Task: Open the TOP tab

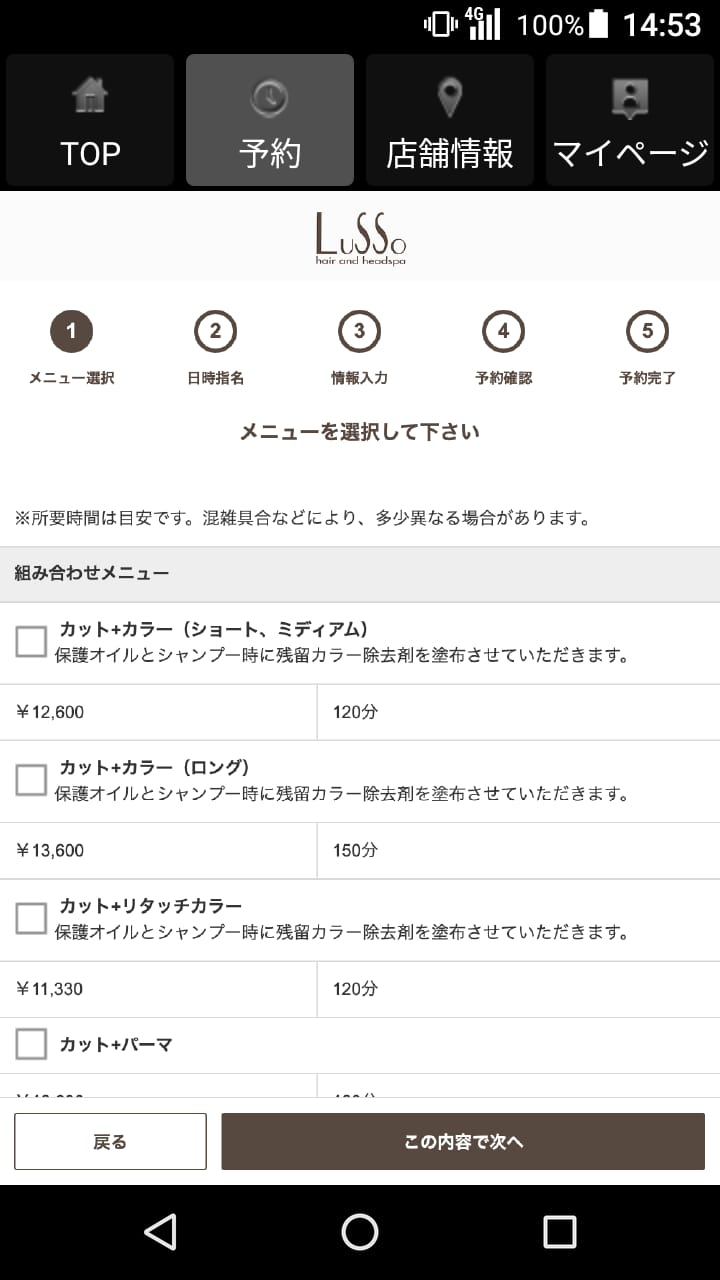Action: coord(89,120)
